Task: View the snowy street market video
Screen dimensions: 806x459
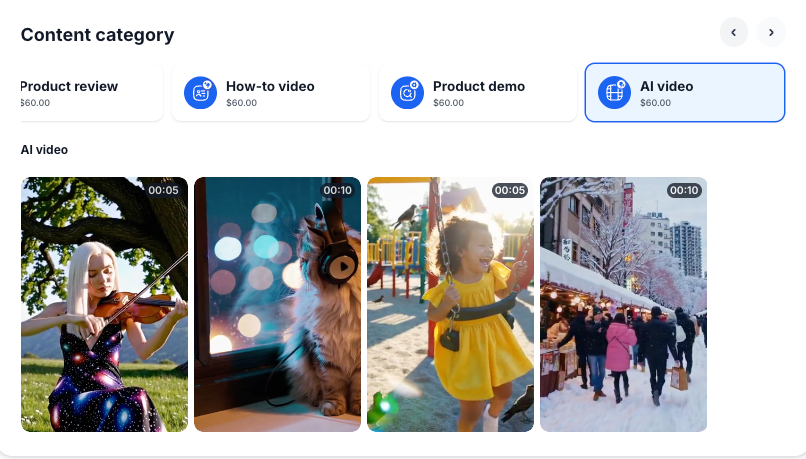Action: 623,304
